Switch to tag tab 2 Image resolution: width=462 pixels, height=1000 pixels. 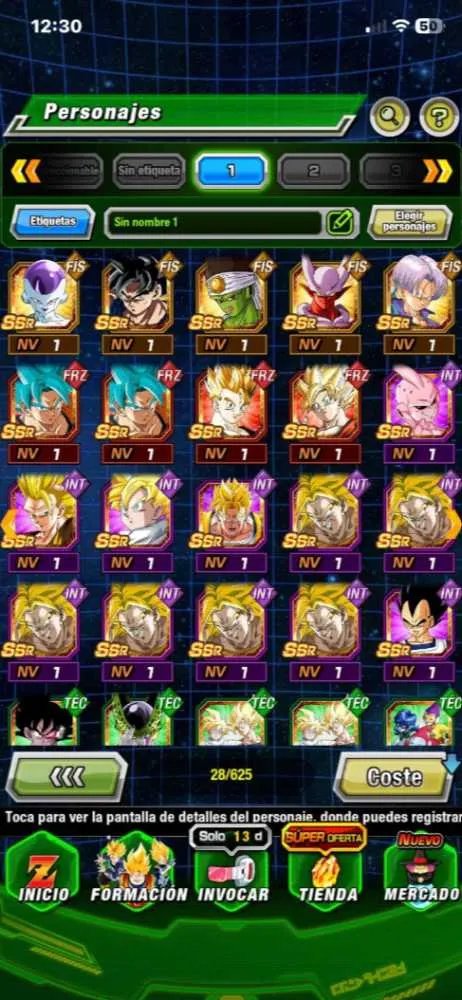click(x=313, y=171)
